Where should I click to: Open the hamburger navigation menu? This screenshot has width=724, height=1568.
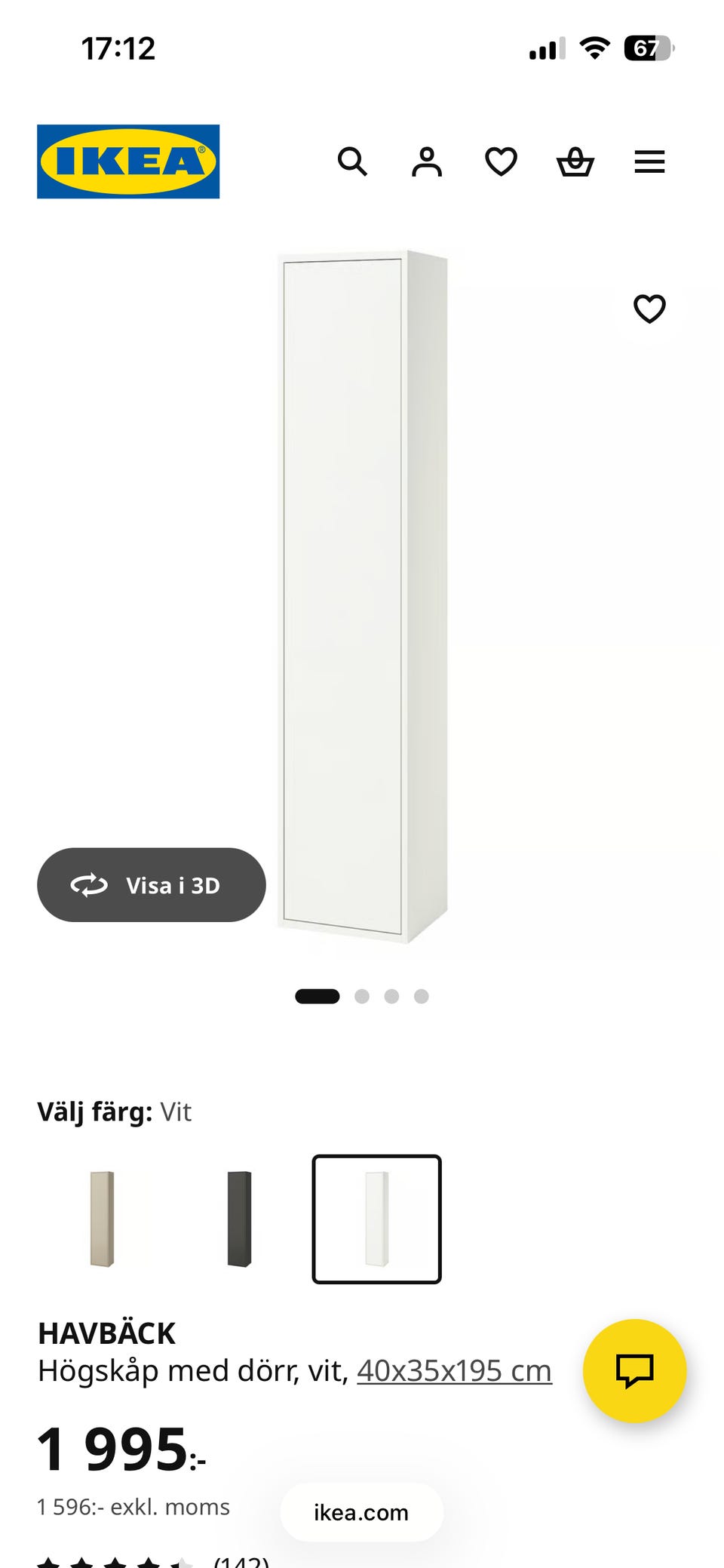pyautogui.click(x=649, y=161)
